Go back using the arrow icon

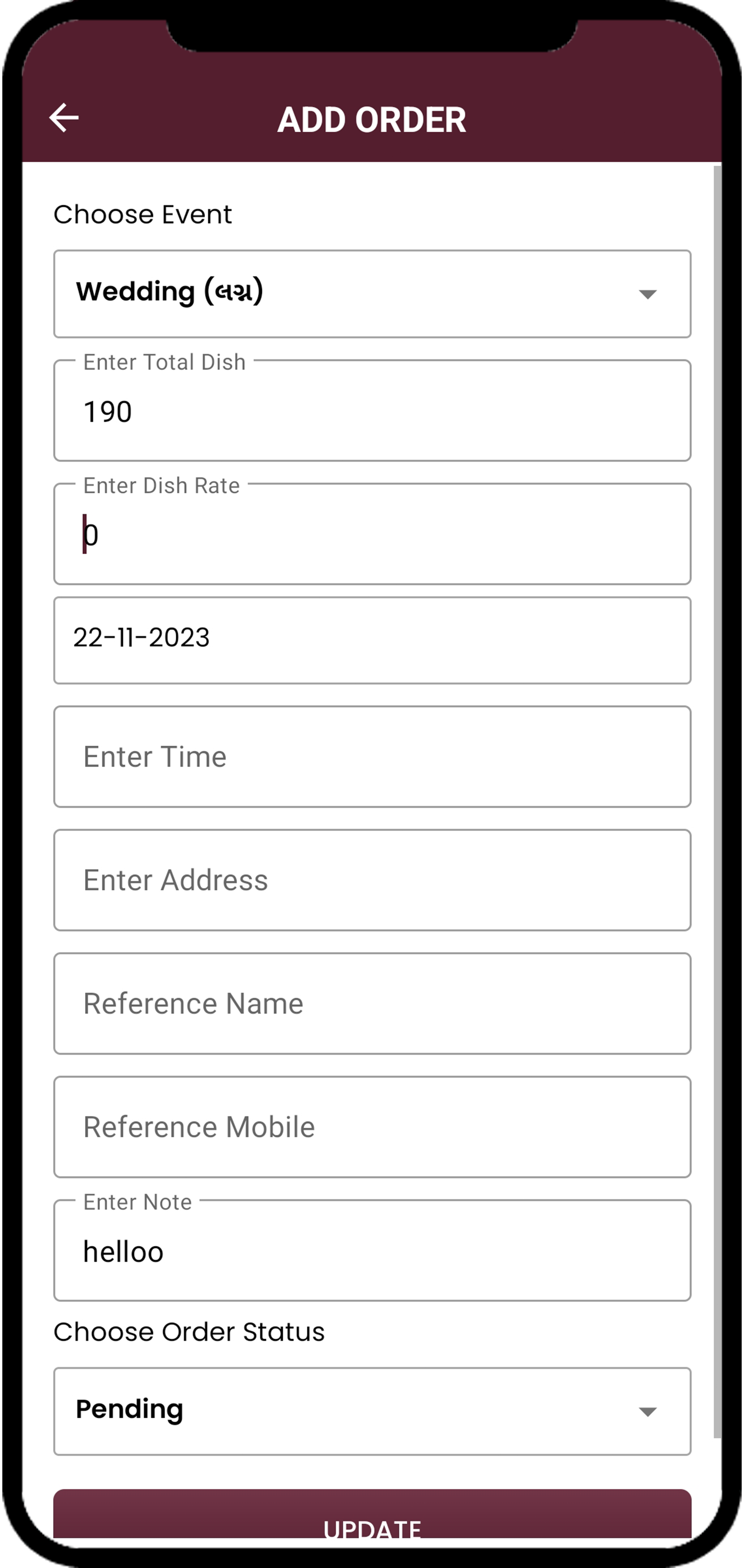click(64, 117)
